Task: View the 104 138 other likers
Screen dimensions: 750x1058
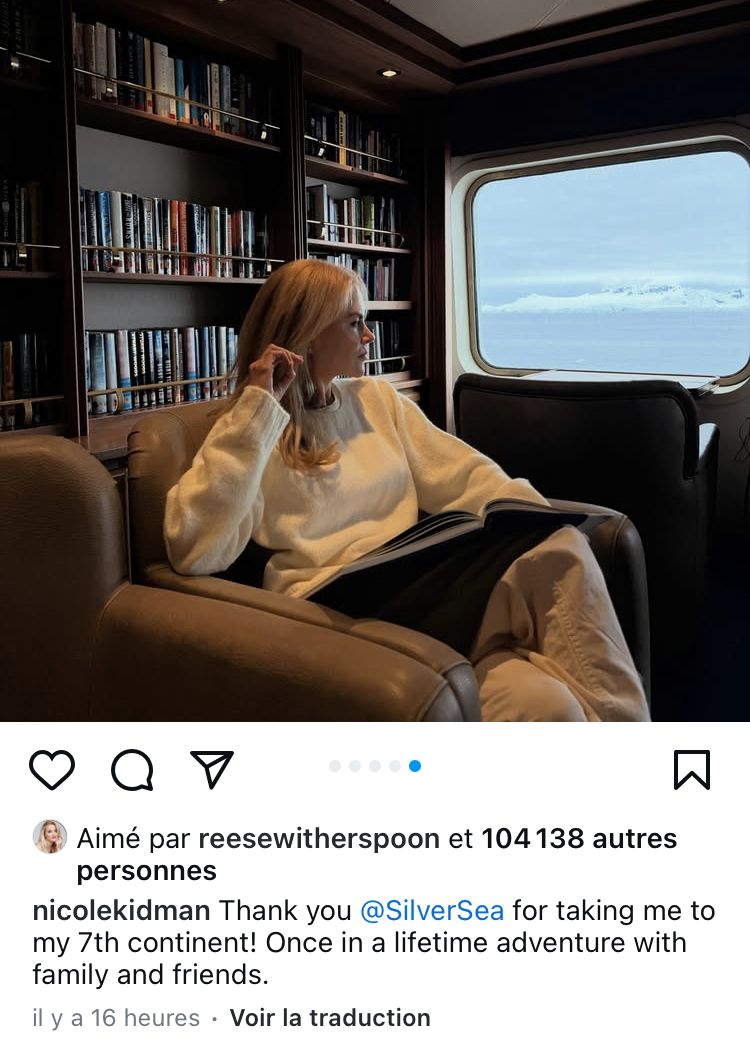Action: click(x=578, y=839)
